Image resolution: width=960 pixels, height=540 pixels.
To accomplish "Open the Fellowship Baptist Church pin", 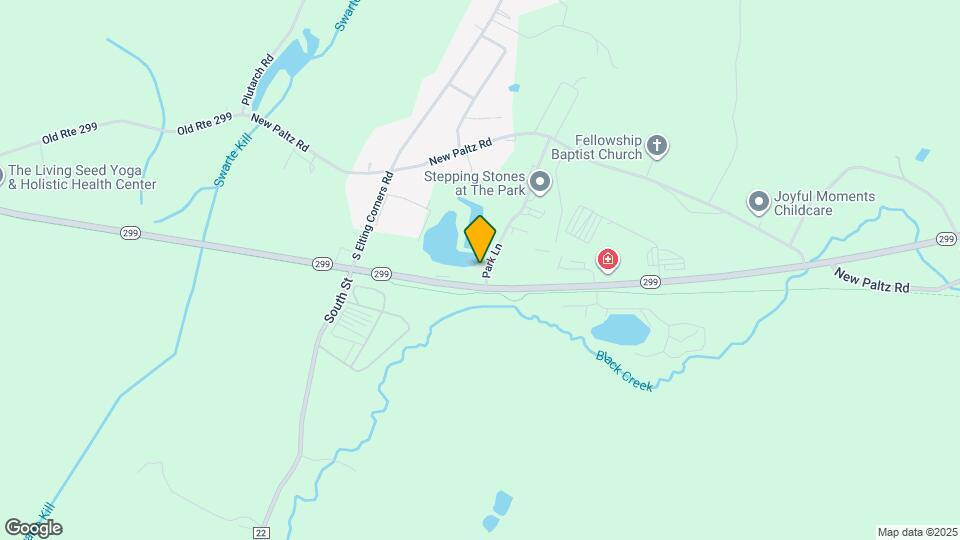I will pyautogui.click(x=657, y=147).
